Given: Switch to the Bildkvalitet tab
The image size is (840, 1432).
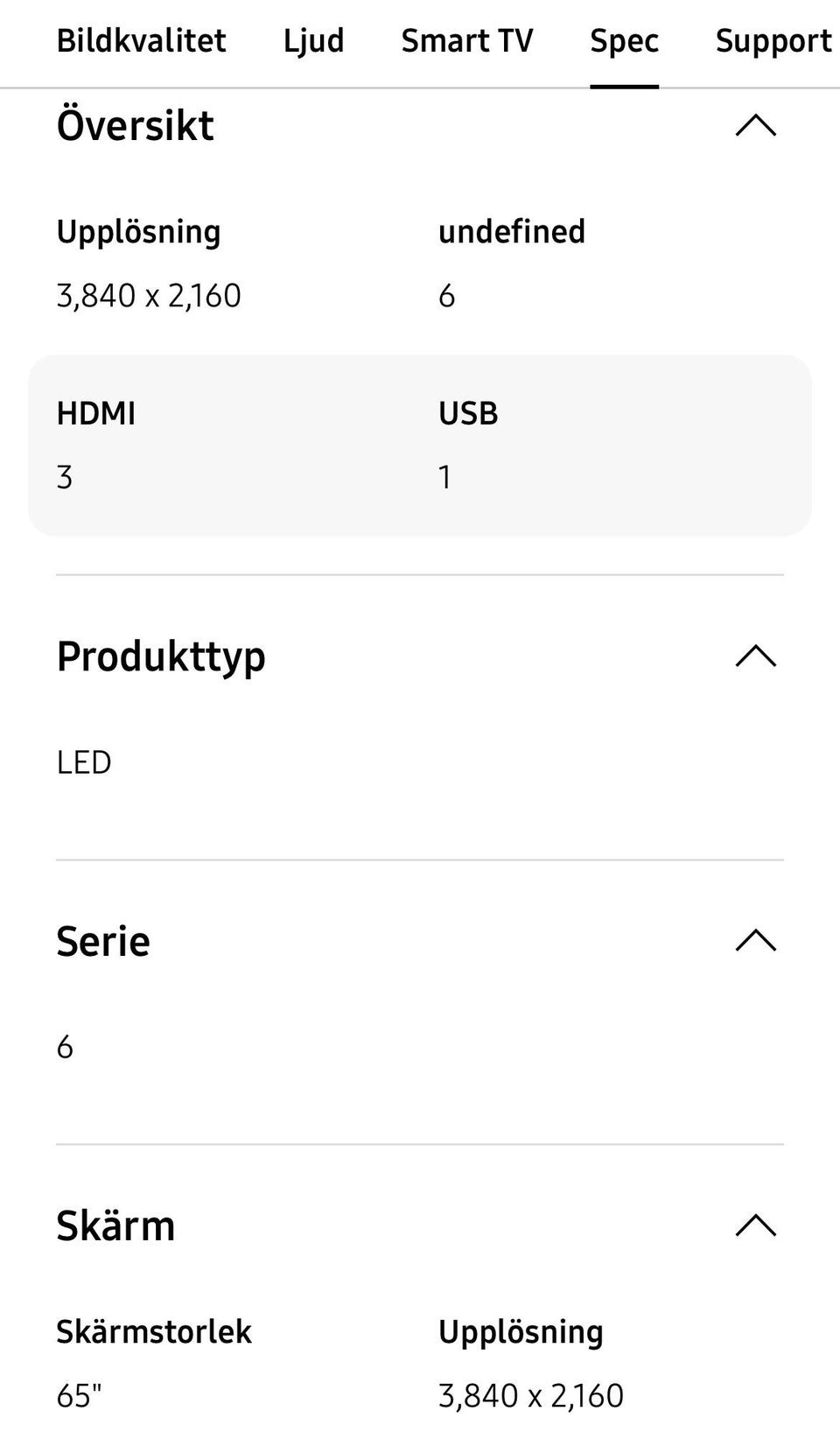Looking at the screenshot, I should click(x=141, y=41).
